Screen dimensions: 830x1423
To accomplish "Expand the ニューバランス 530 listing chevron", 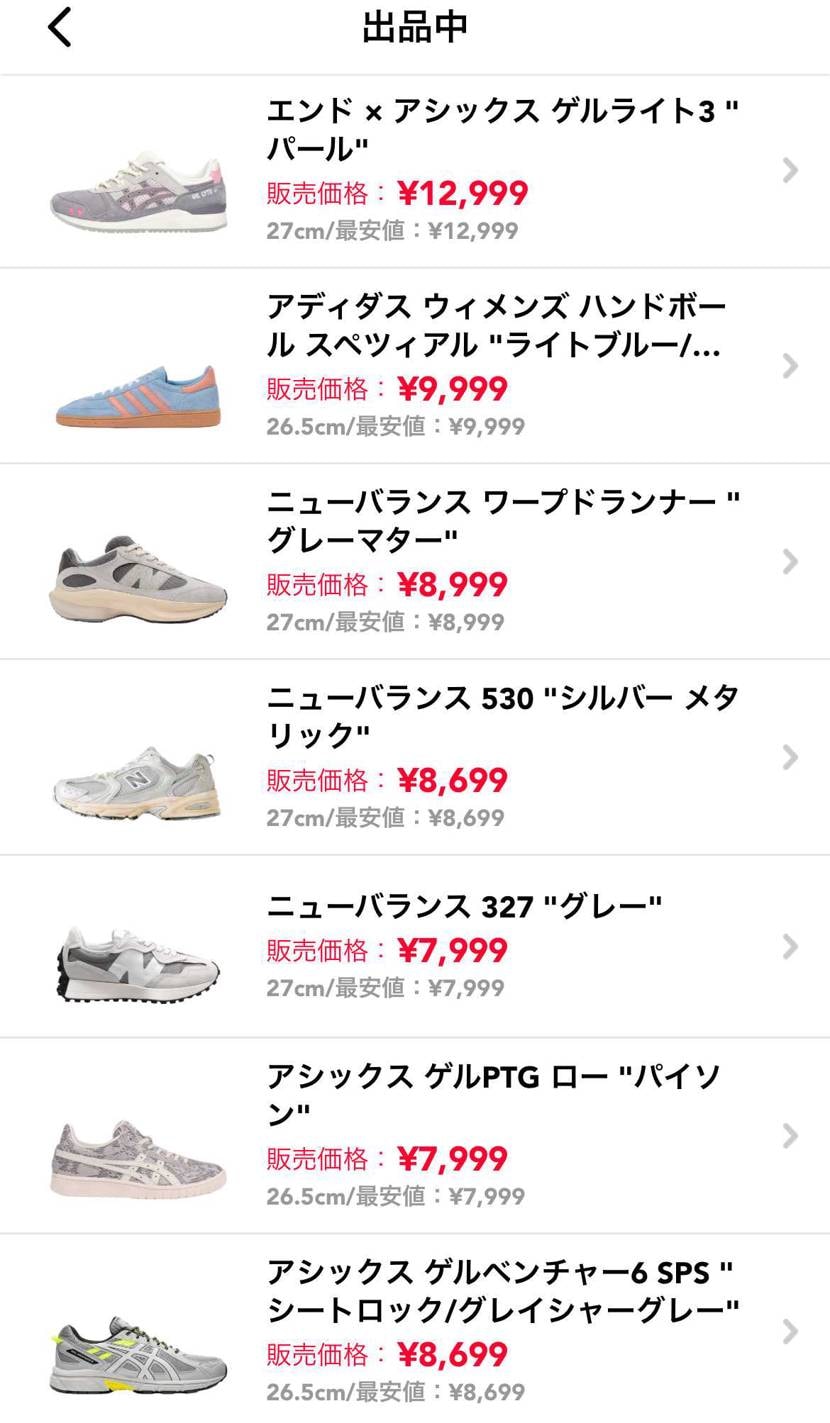I will (x=790, y=756).
